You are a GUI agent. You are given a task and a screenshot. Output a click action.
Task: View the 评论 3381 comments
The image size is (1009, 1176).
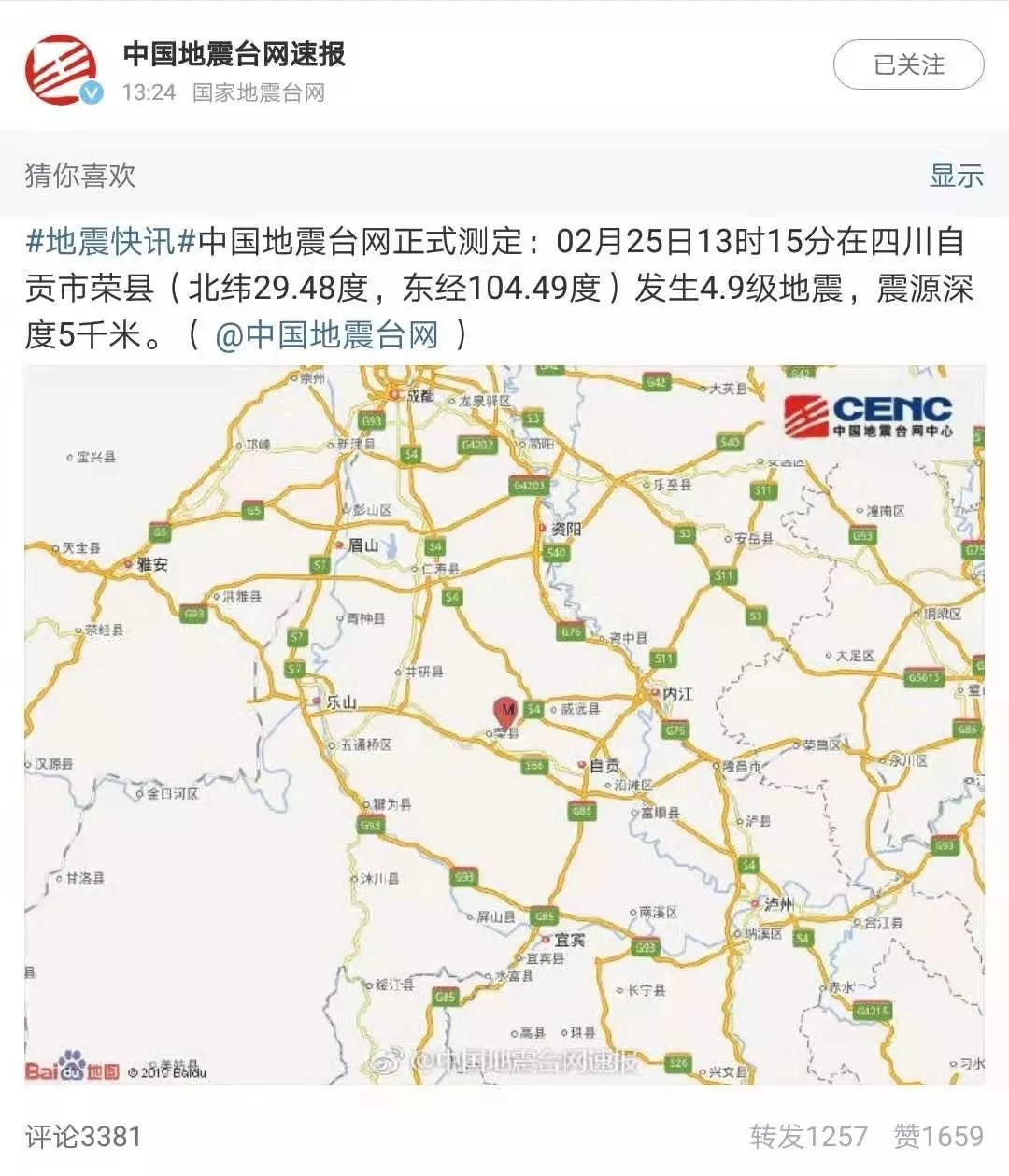coord(82,1137)
